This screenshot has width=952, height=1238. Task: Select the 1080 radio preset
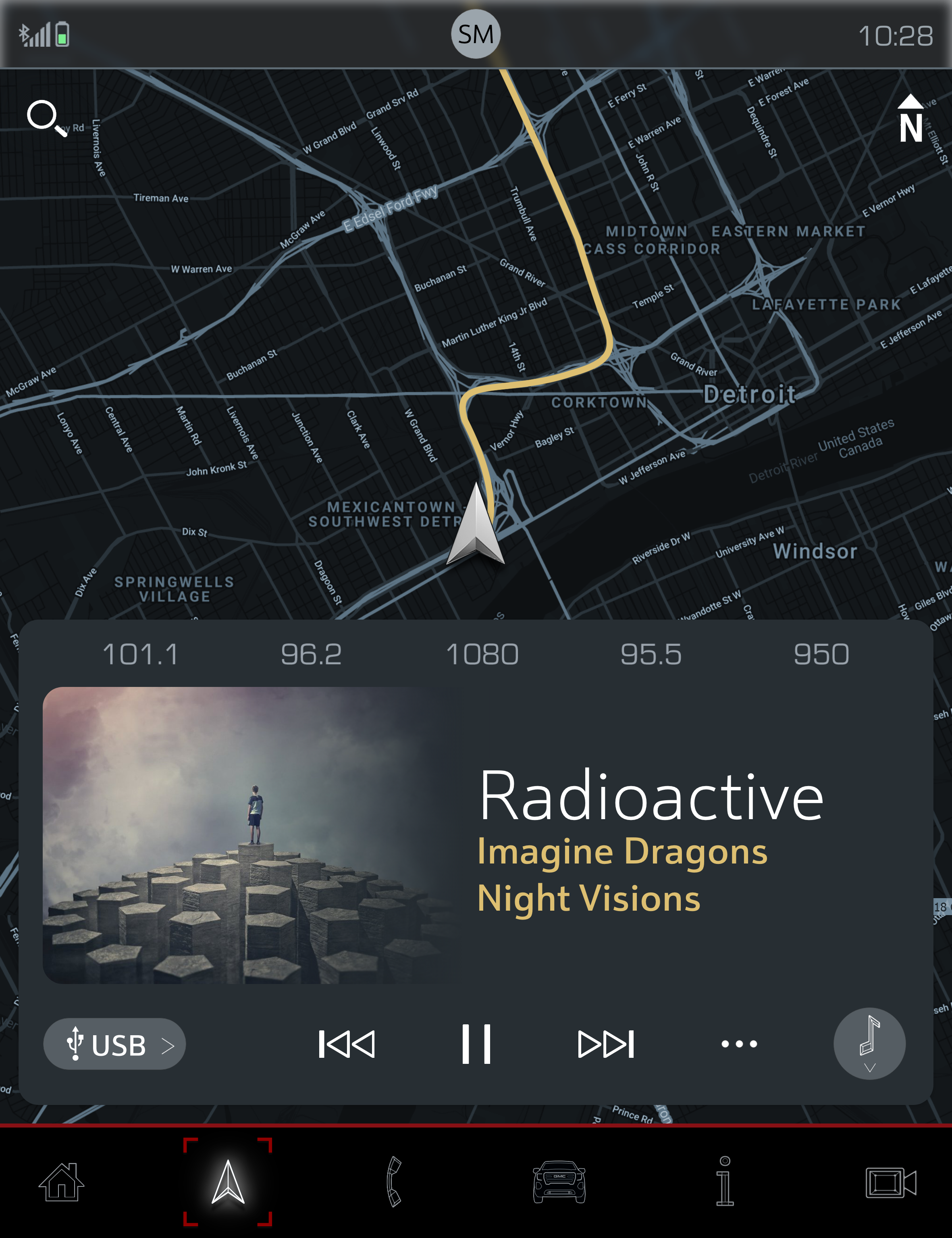(x=482, y=655)
